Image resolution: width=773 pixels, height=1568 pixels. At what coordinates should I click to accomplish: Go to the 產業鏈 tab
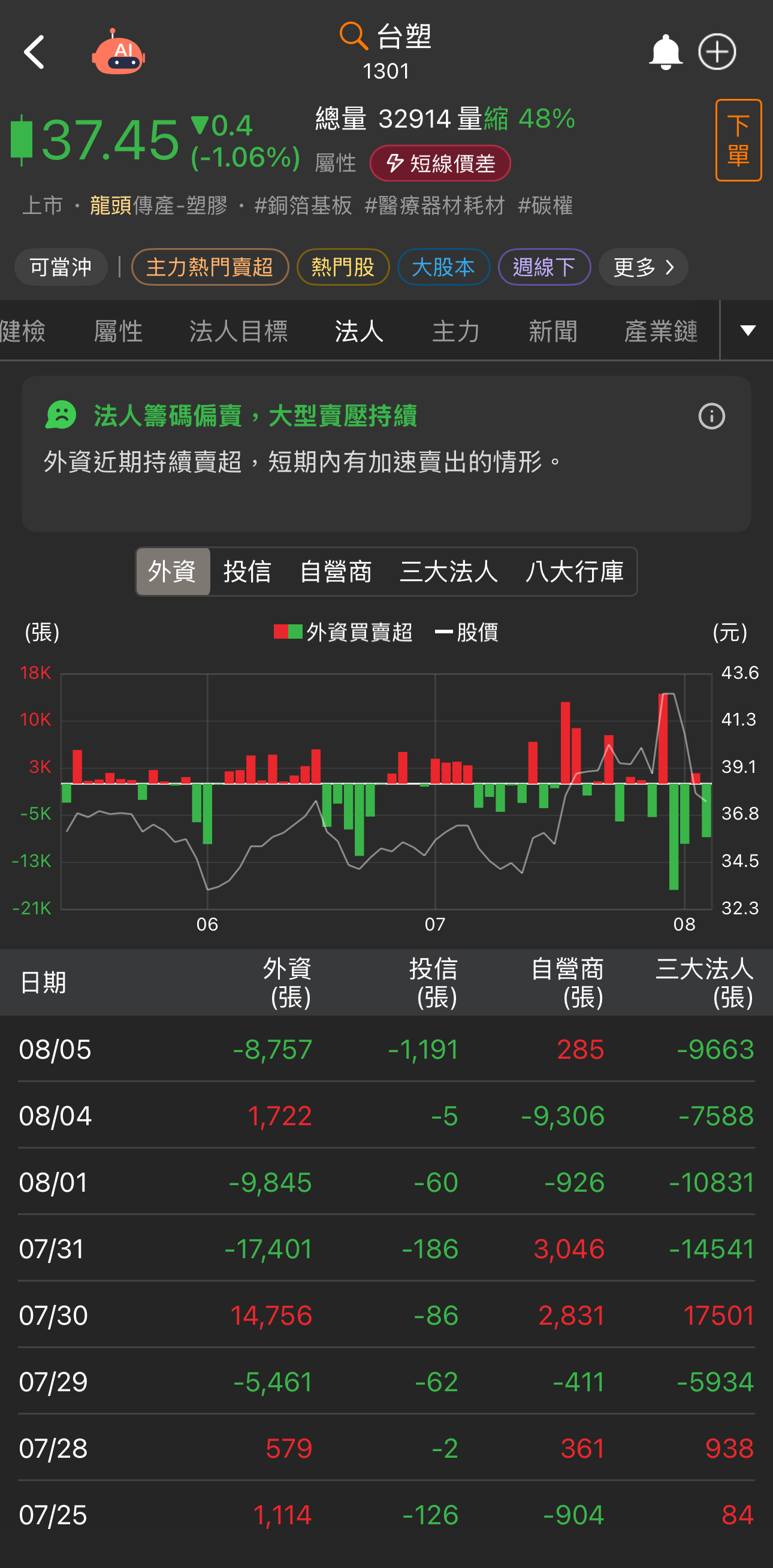click(660, 331)
